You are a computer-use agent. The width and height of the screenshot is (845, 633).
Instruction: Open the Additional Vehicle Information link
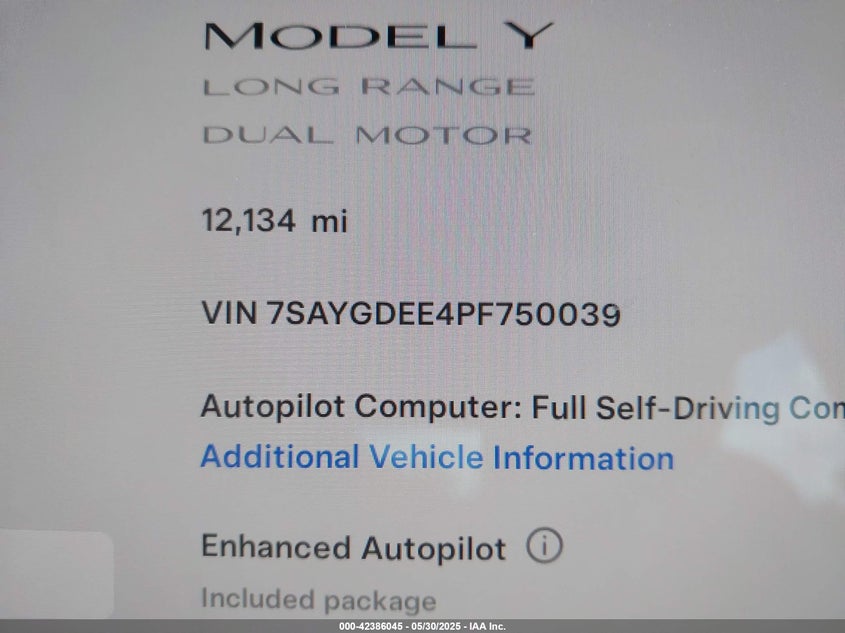437,458
